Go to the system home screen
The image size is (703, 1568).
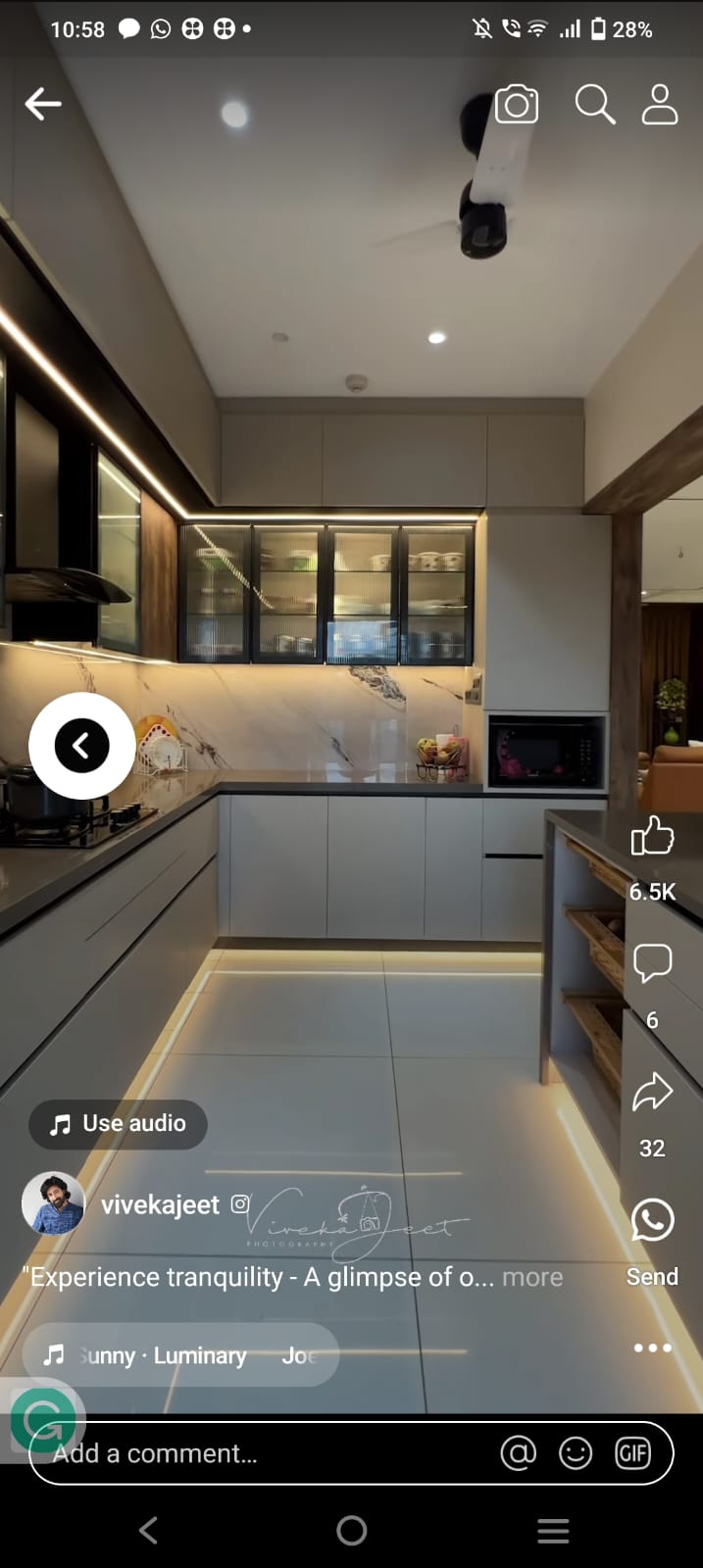click(351, 1530)
